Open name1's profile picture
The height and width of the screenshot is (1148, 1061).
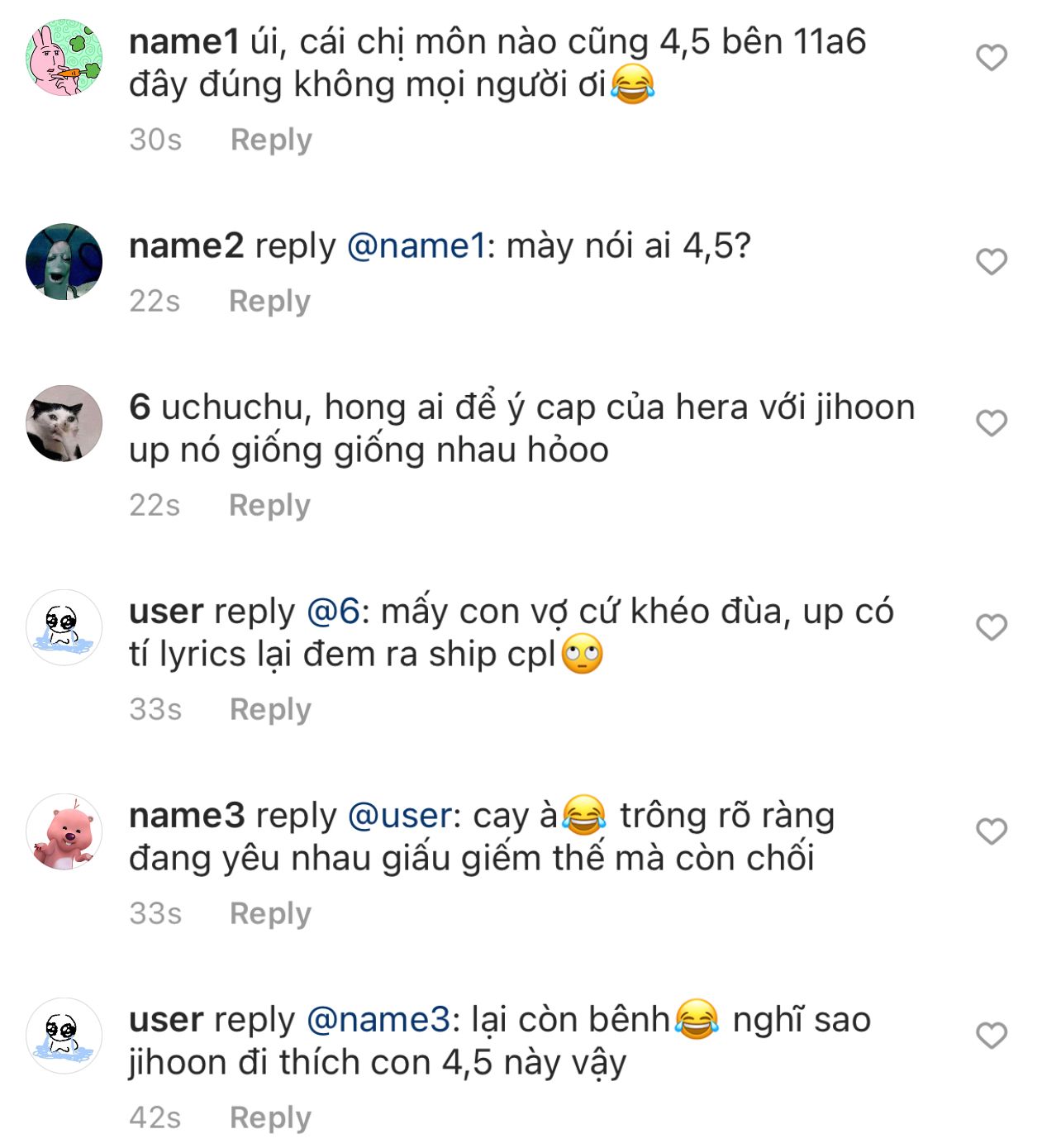point(64,58)
